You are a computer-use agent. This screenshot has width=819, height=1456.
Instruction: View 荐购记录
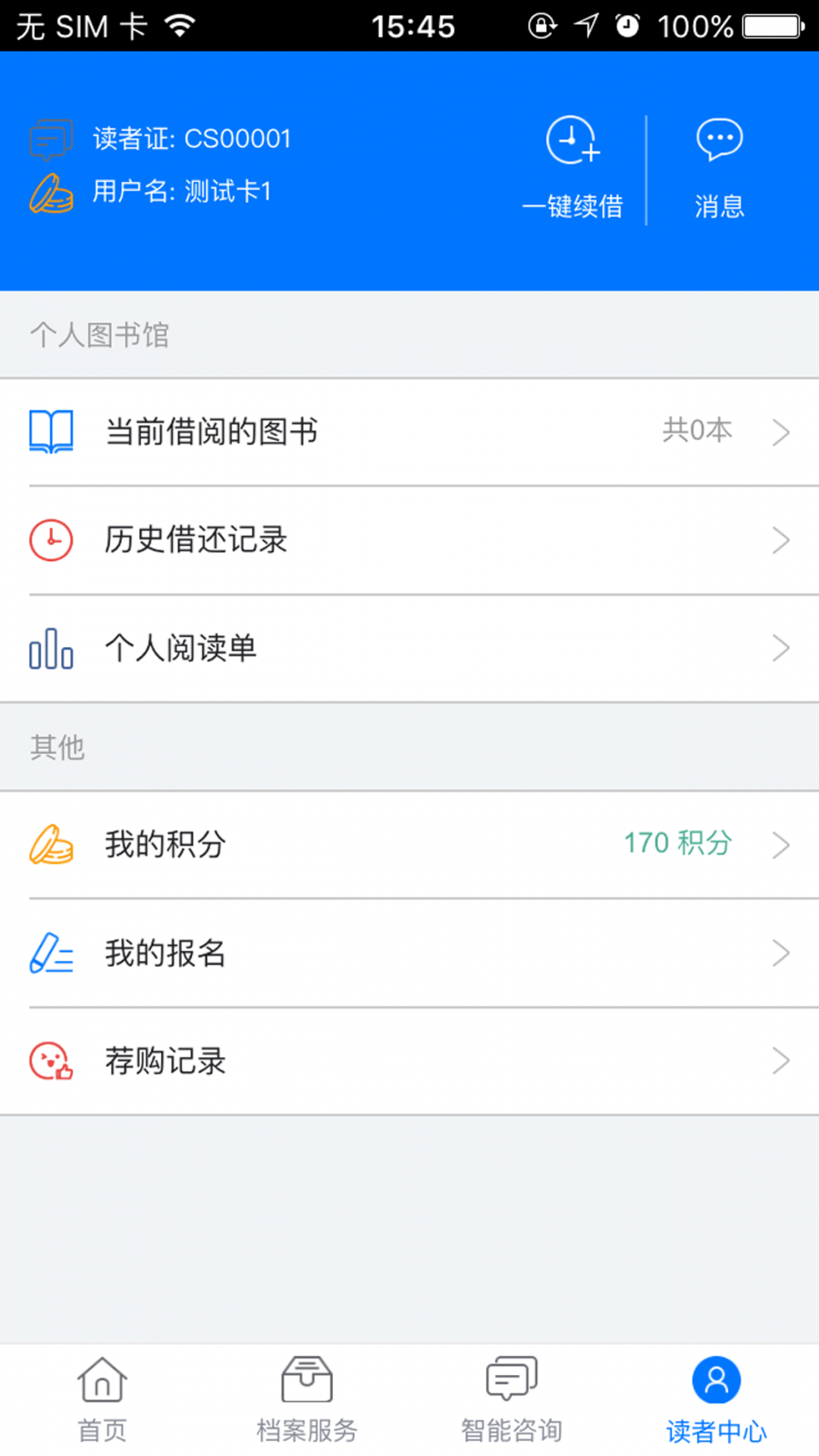(409, 1062)
